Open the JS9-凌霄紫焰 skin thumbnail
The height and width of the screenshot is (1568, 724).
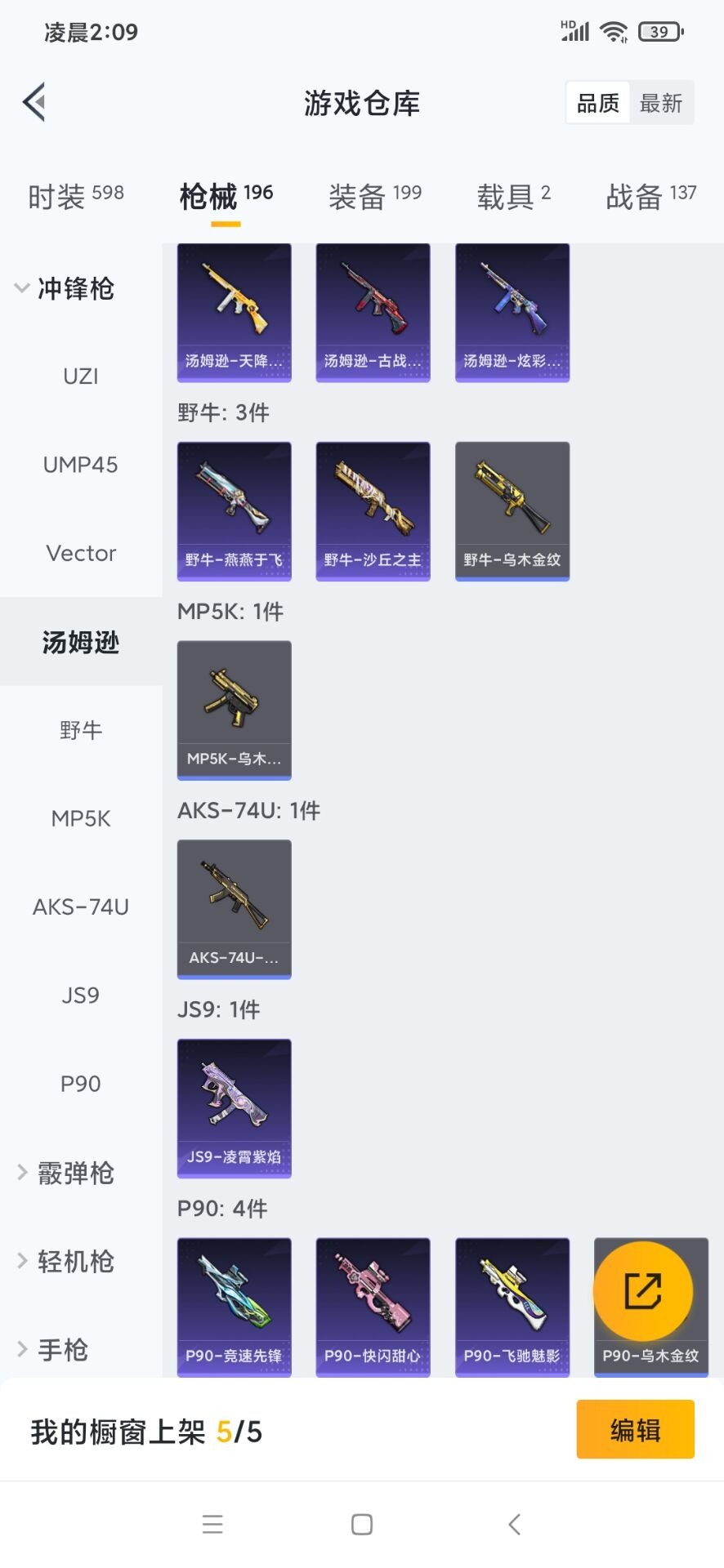point(234,1108)
